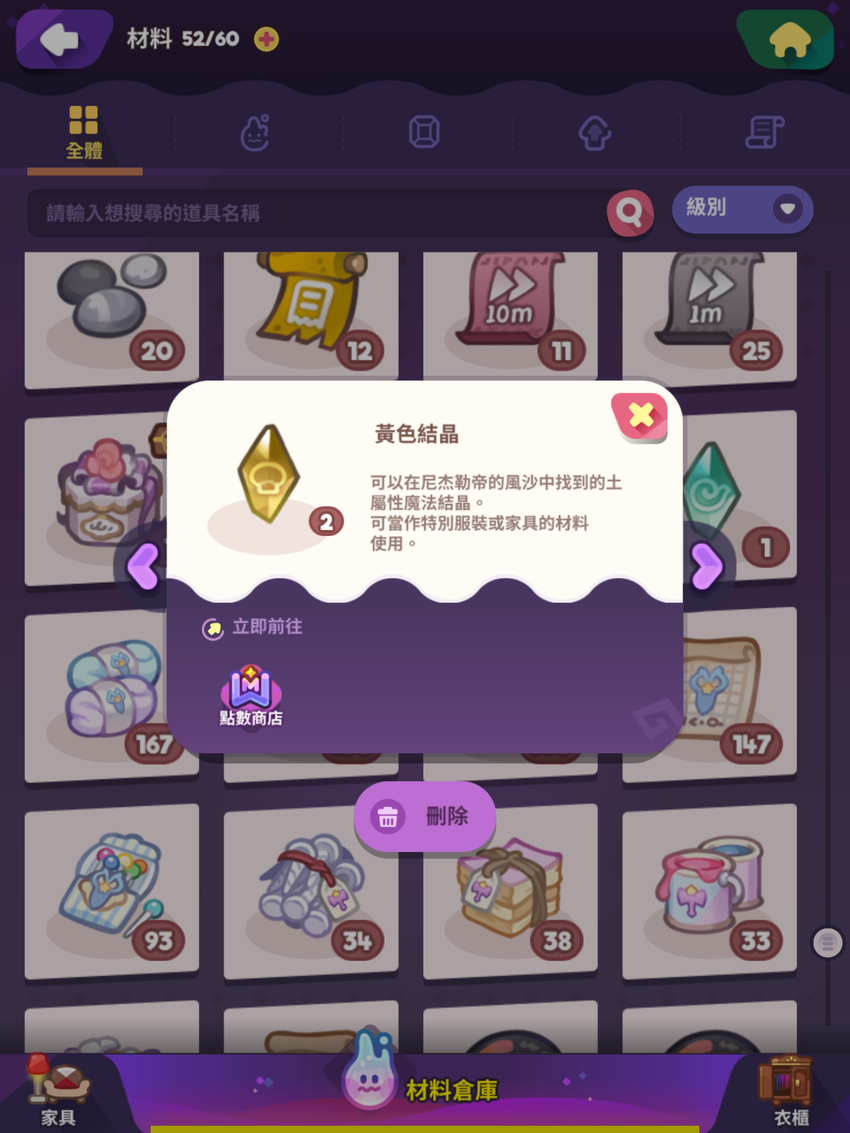
Task: Select the gray stones item with 20
Action: 112,312
